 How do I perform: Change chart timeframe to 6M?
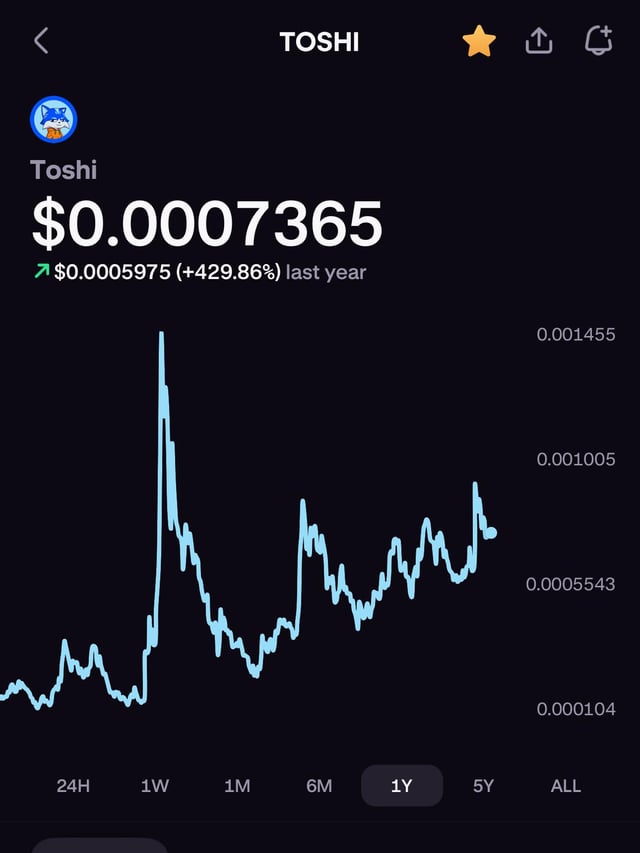click(319, 786)
